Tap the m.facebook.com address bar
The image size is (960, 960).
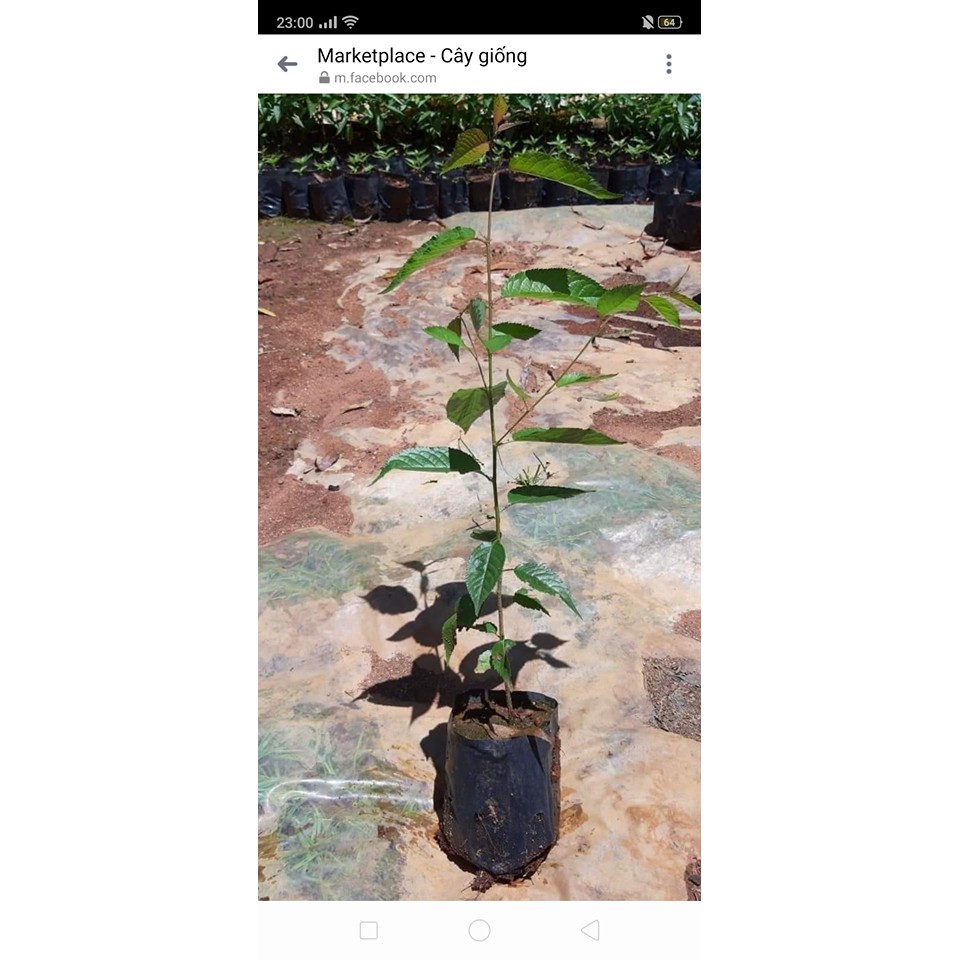[386, 78]
